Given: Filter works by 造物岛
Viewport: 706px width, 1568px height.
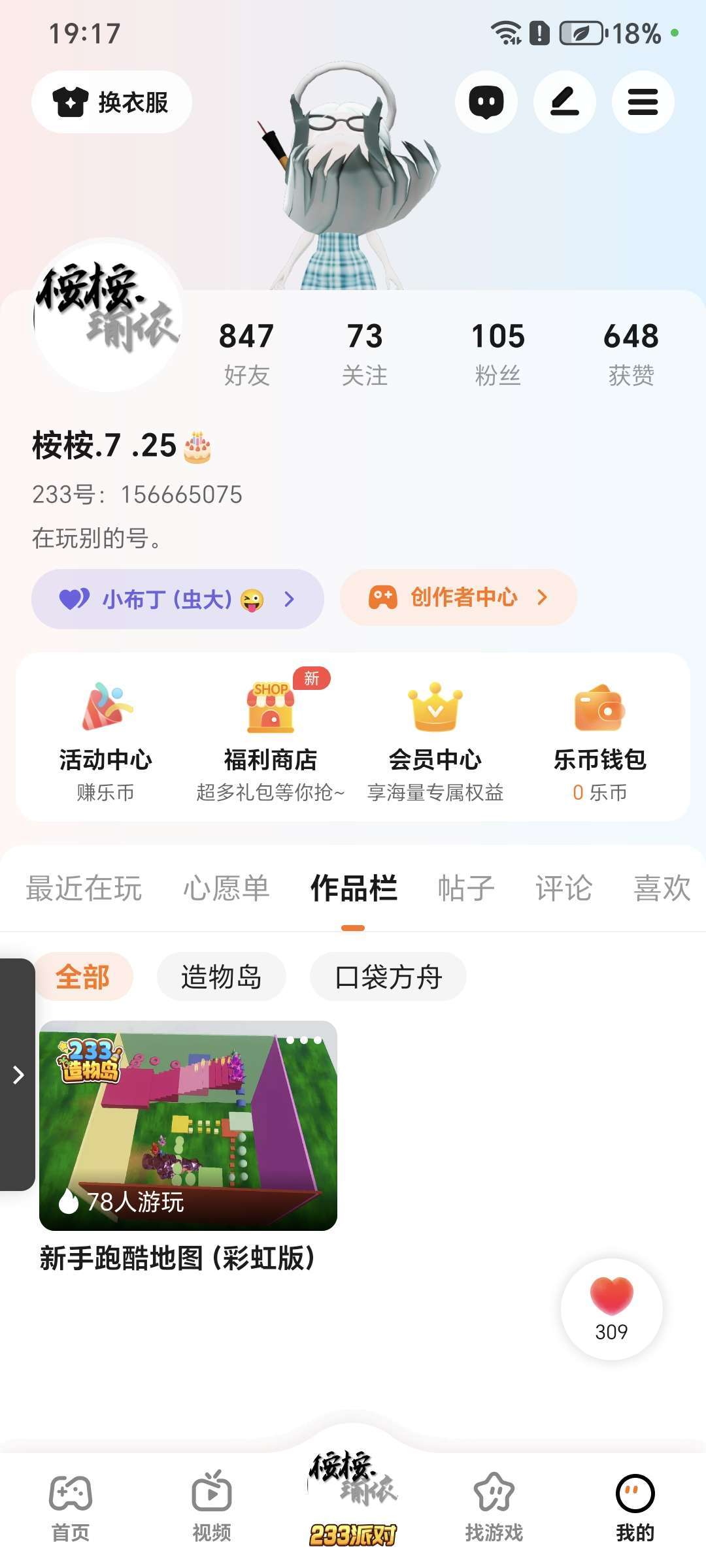Looking at the screenshot, I should tap(221, 977).
